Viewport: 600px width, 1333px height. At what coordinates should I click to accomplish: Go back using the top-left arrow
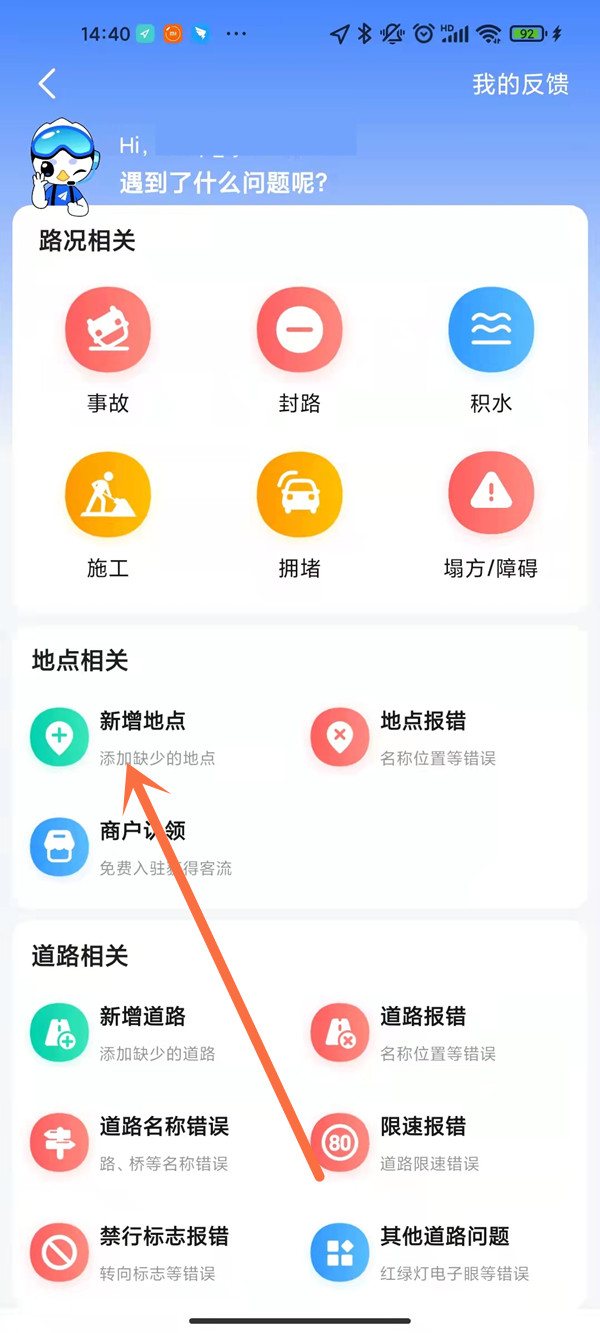(x=47, y=84)
